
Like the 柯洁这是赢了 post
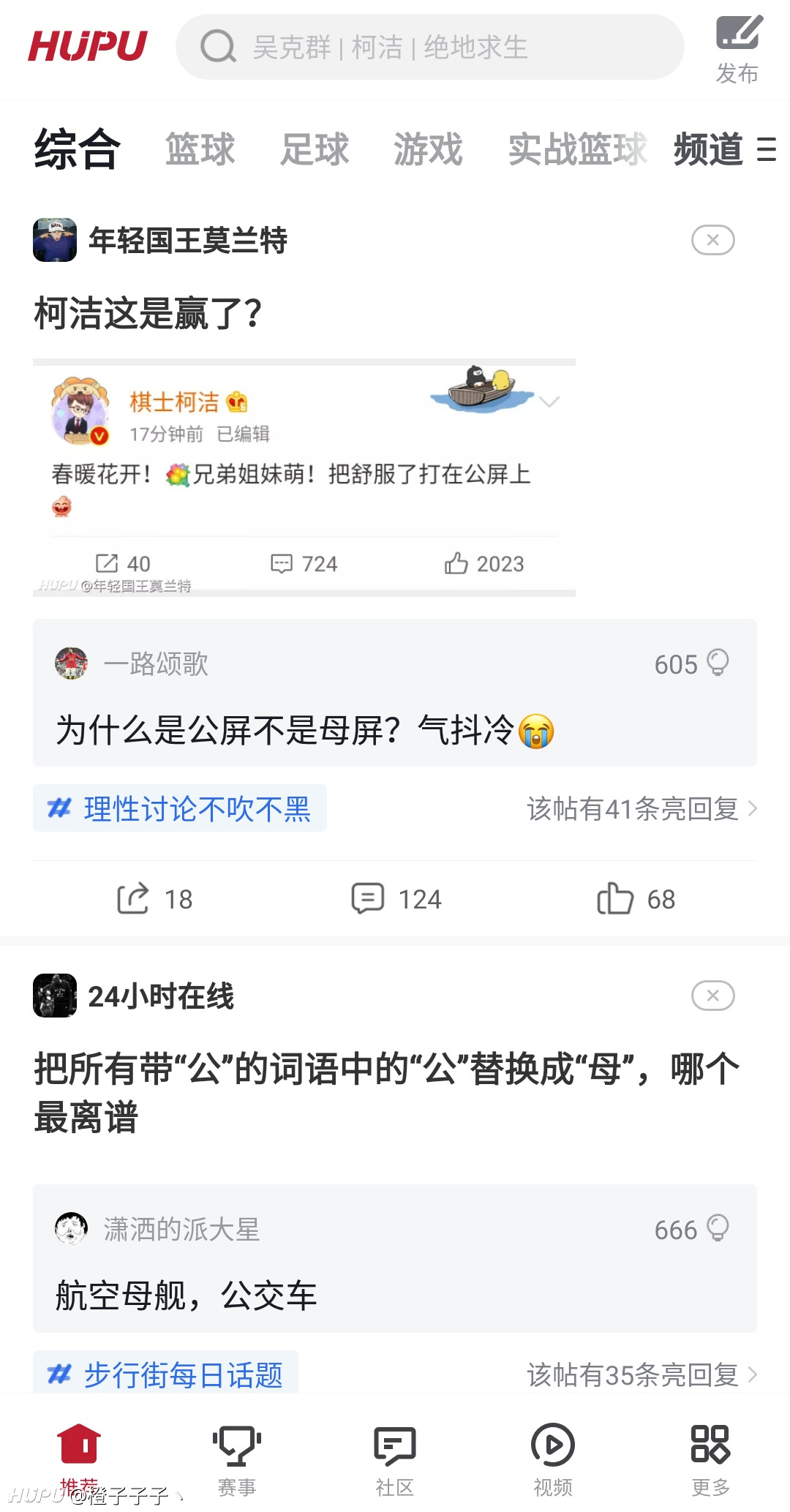(x=636, y=899)
